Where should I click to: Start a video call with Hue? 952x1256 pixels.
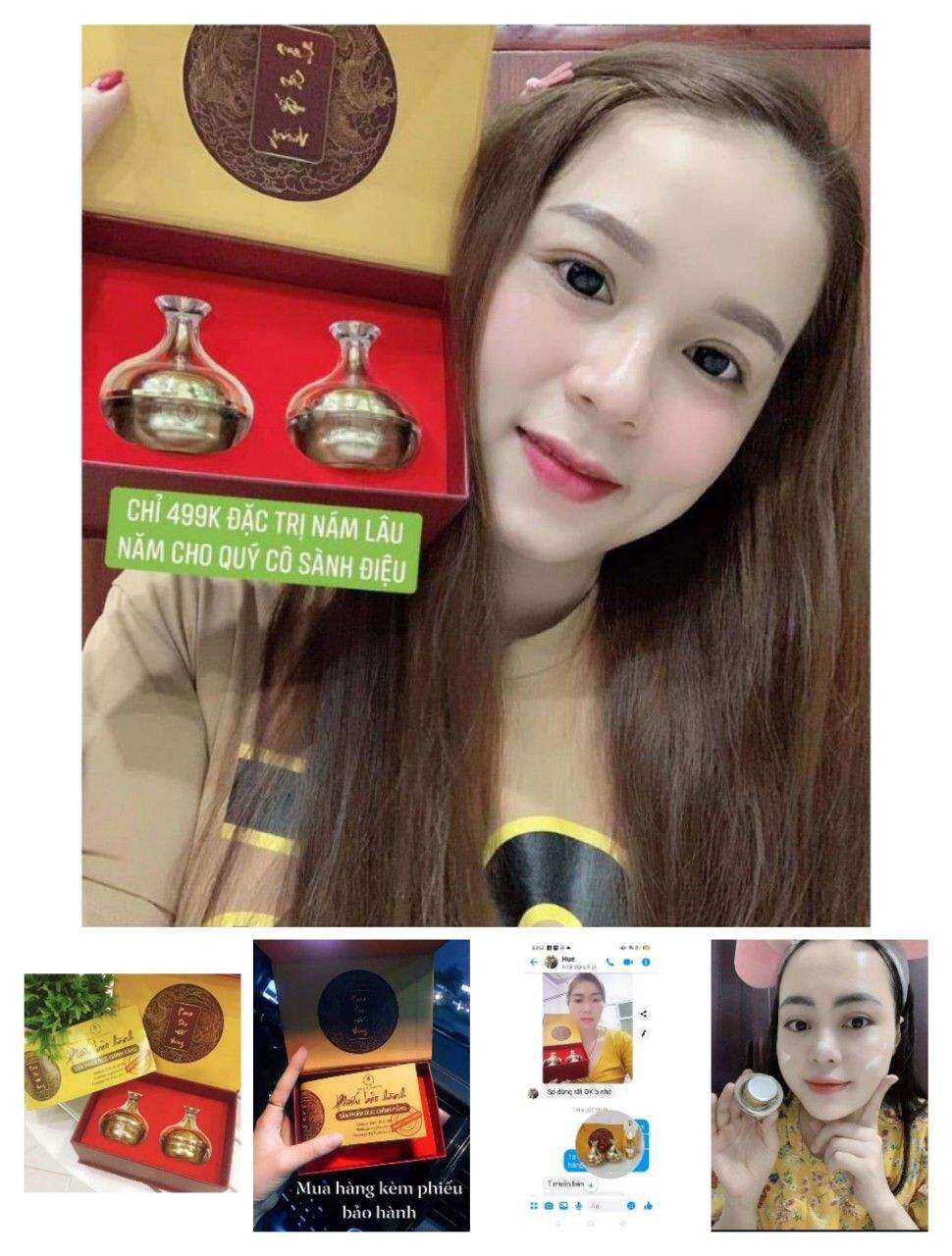click(628, 962)
